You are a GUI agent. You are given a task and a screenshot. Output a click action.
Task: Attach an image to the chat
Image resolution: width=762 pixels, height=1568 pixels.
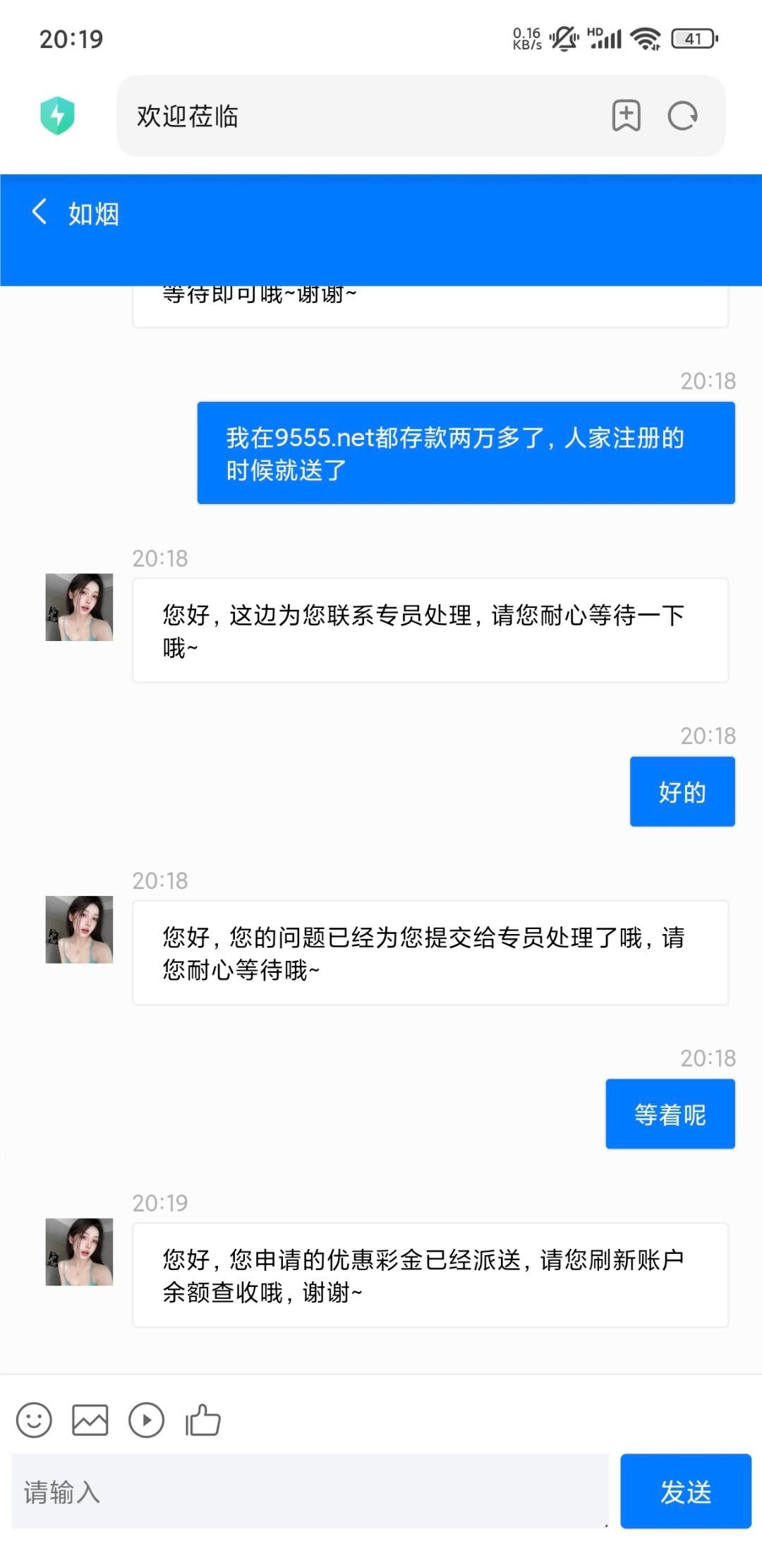tap(90, 1420)
